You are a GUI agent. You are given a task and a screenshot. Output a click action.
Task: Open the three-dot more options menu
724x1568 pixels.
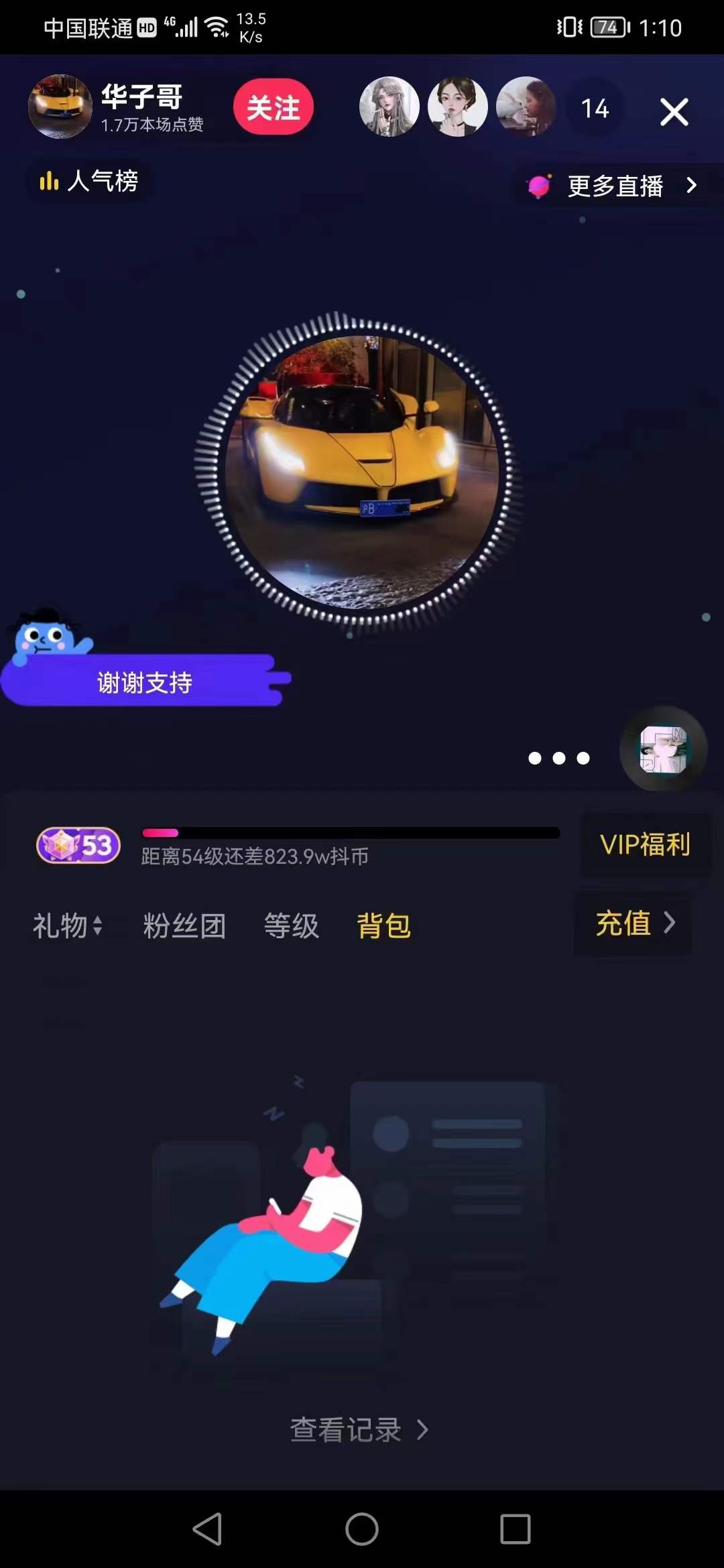559,758
